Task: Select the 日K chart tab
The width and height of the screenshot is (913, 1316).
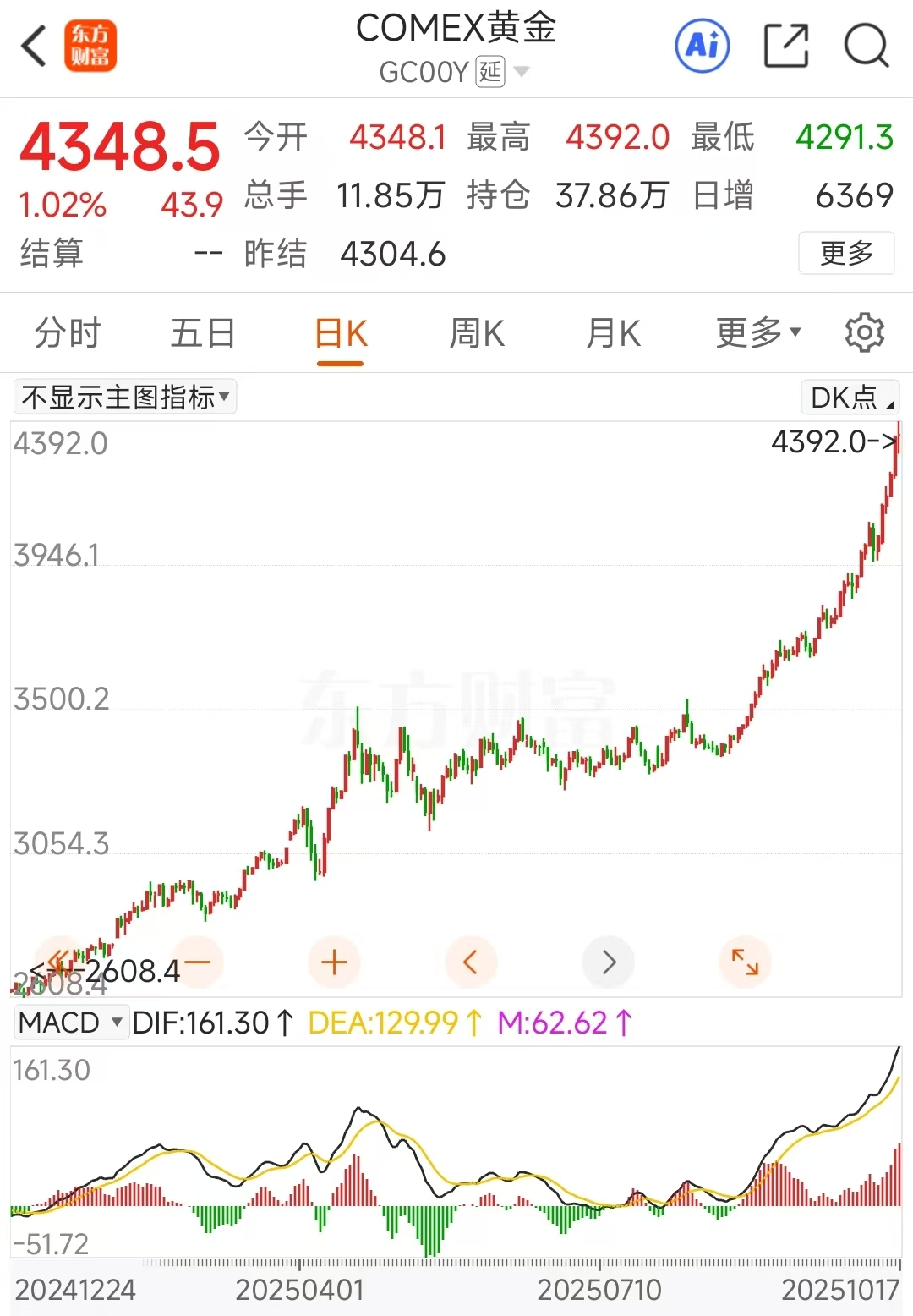Action: point(341,333)
